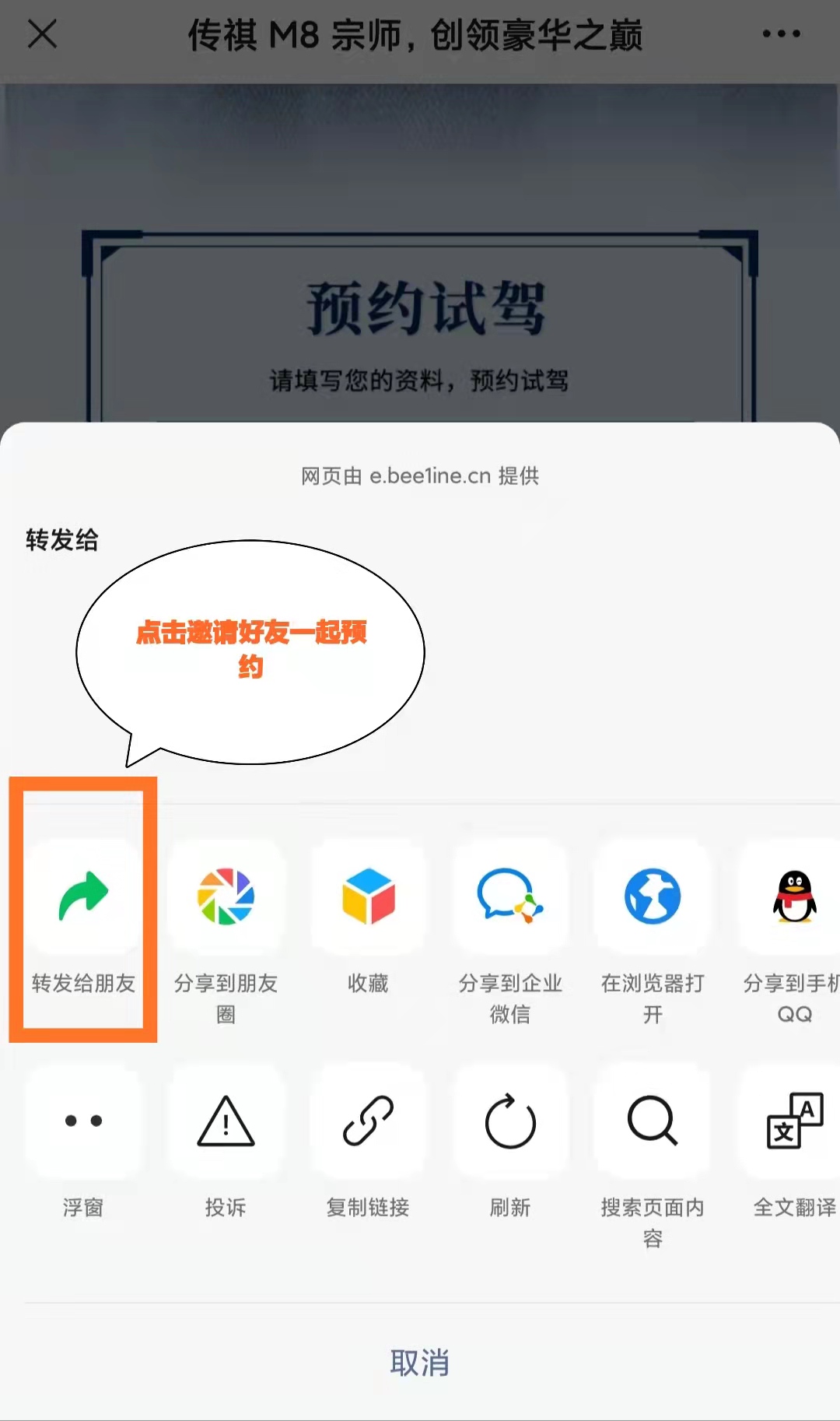Translate the page with 全文翻译
840x1421 pixels.
793,1121
